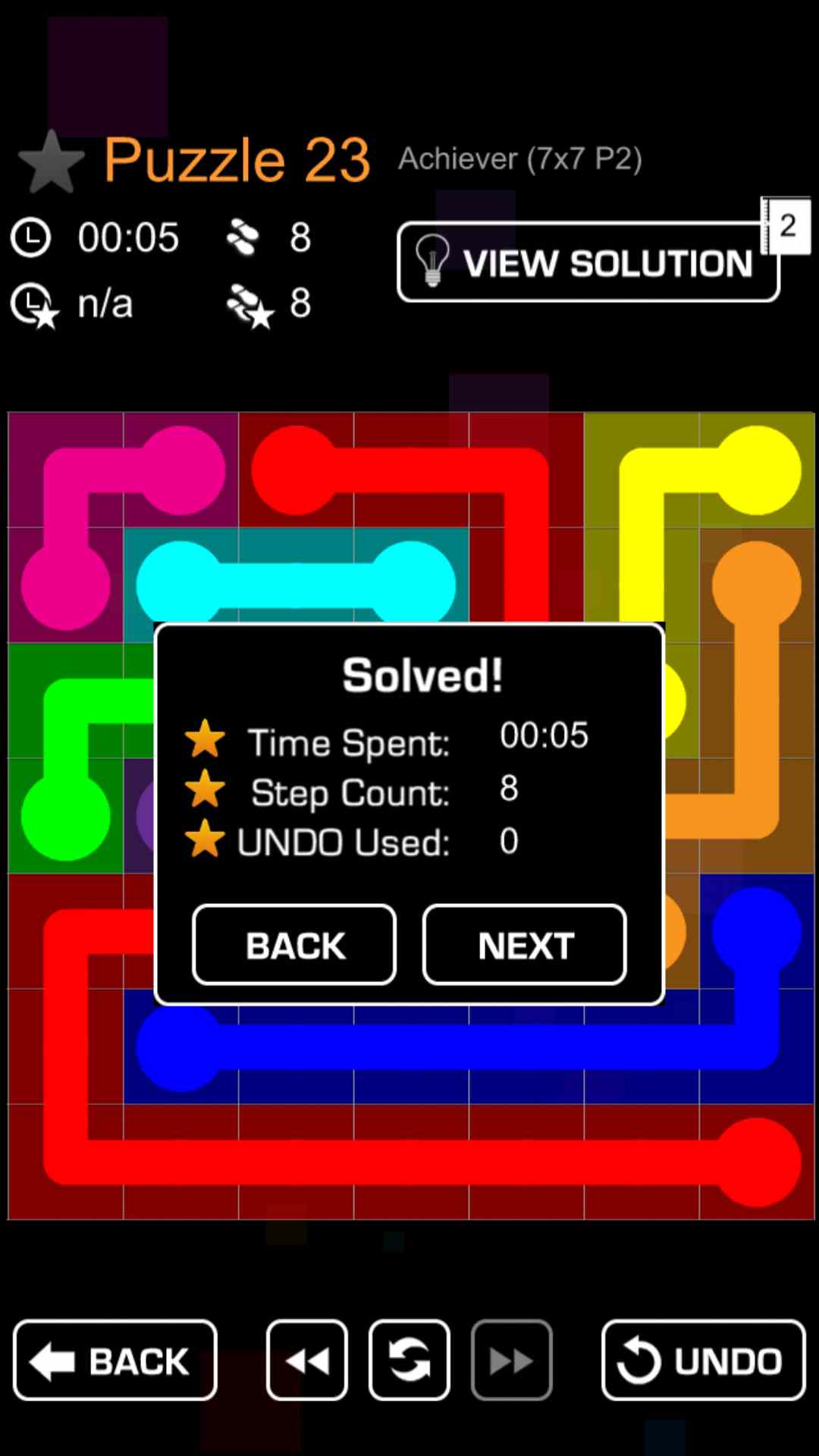
Task: Undo the last move
Action: [x=703, y=1360]
